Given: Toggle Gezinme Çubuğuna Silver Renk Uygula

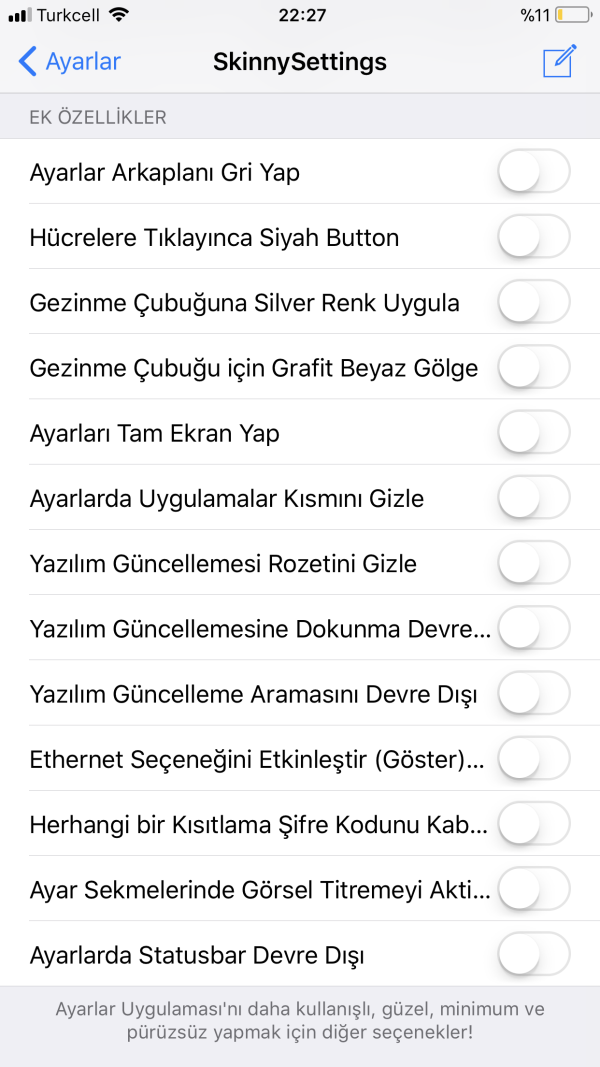Looking at the screenshot, I should click(x=534, y=302).
